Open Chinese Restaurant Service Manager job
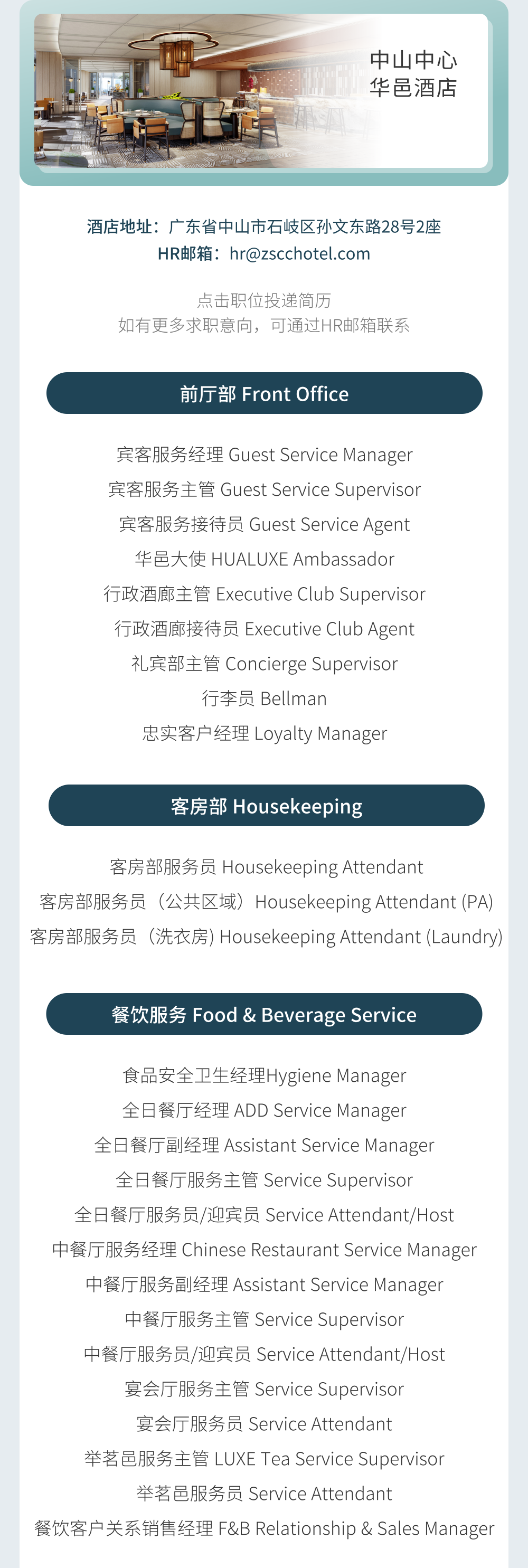The height and width of the screenshot is (1568, 528). 265,1250
